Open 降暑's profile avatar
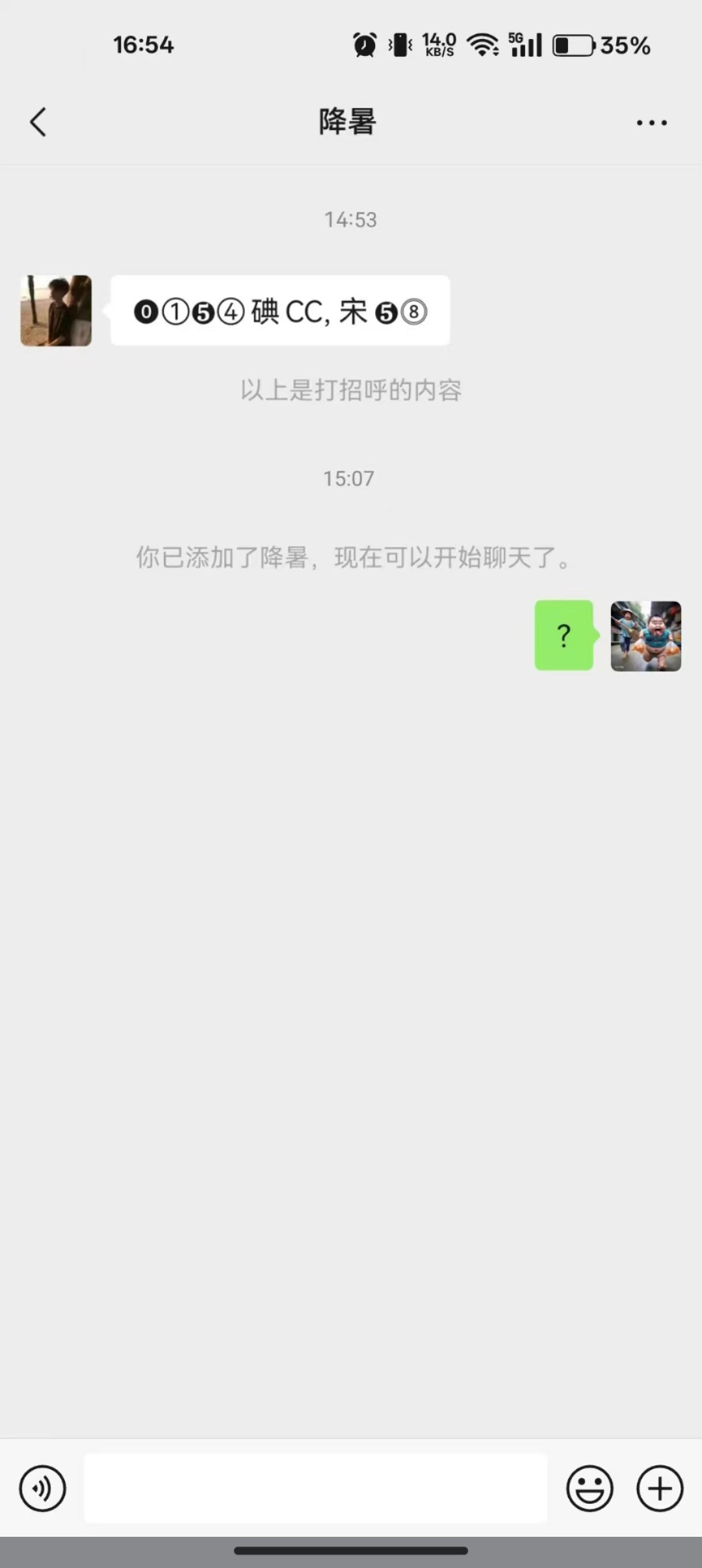Screen dimensions: 702x1568 pyautogui.click(x=56, y=311)
